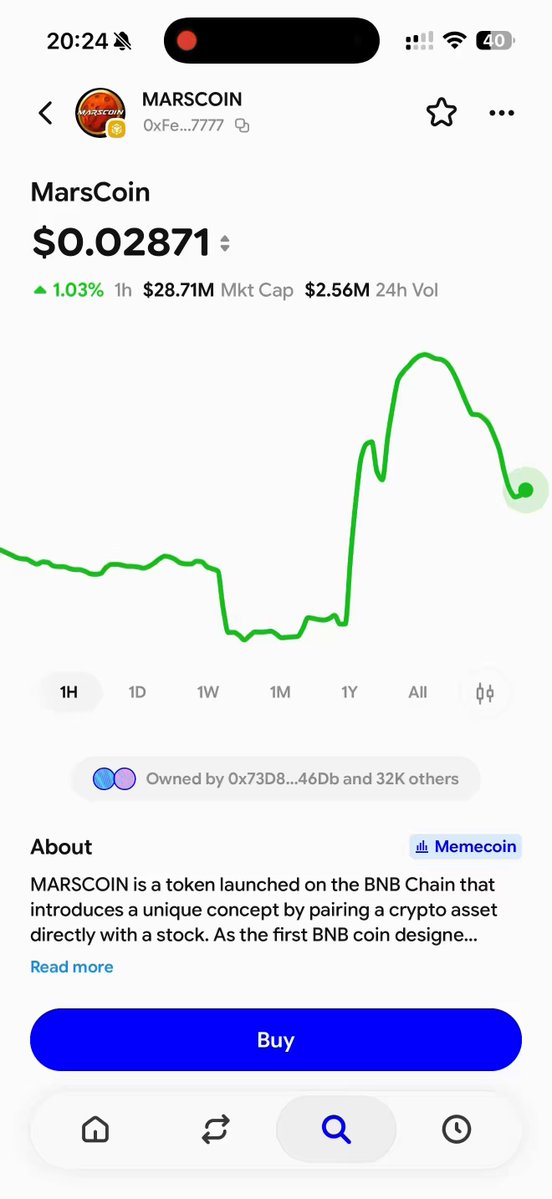The image size is (552, 1199).
Task: Expand the About text with Read more
Action: click(x=72, y=967)
